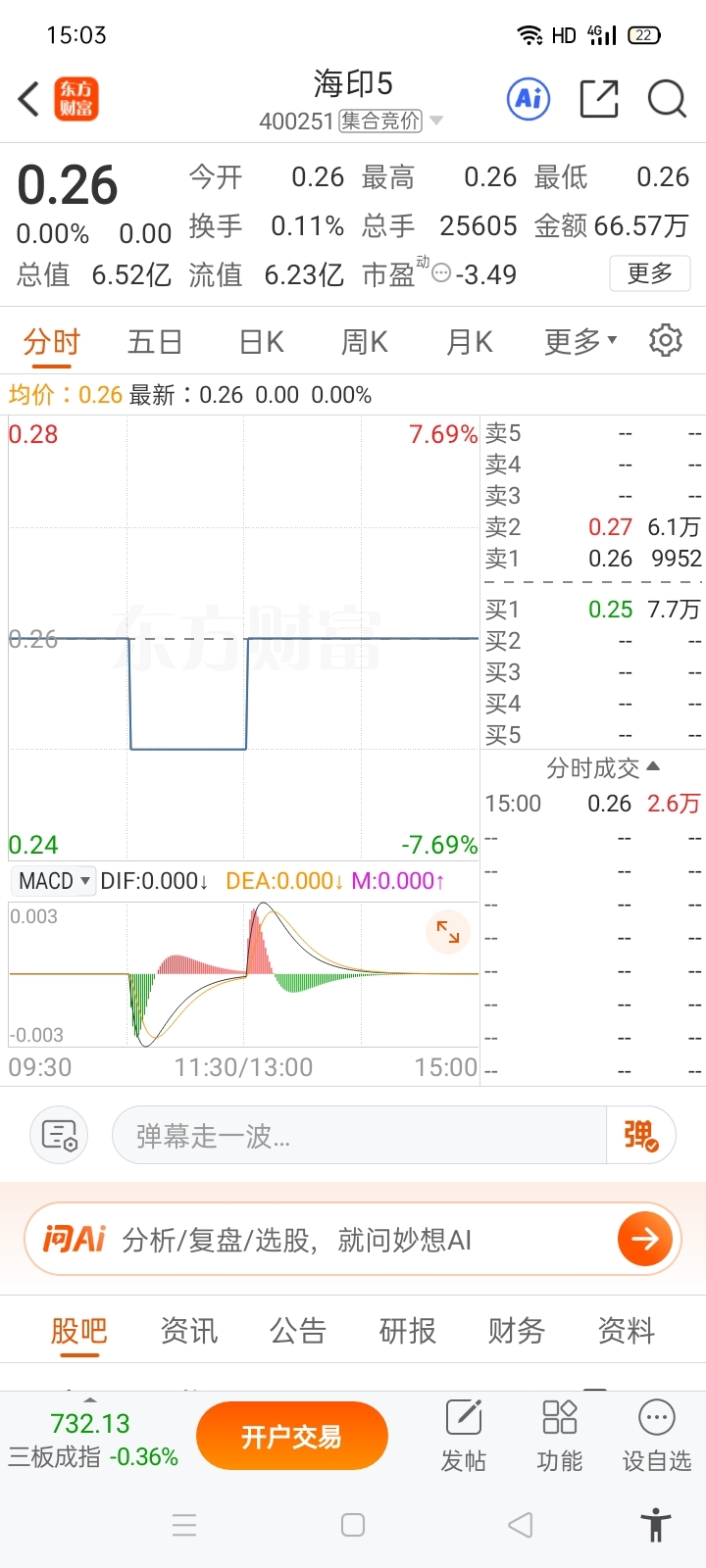
Task: Switch to the 日K chart tab
Action: pos(262,342)
